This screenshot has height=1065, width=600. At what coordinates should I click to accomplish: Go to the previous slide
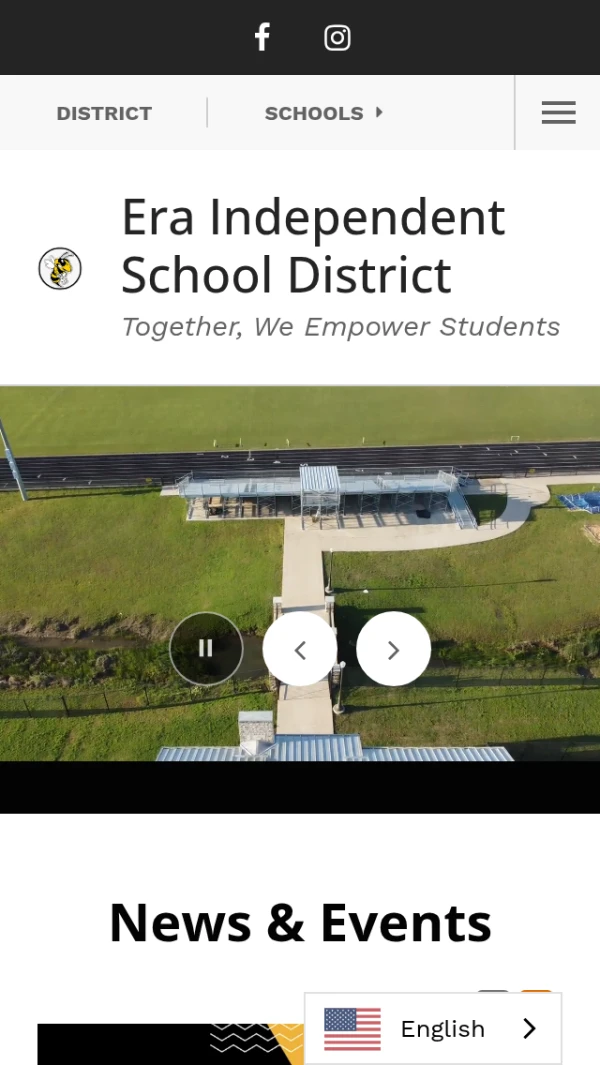(x=300, y=649)
